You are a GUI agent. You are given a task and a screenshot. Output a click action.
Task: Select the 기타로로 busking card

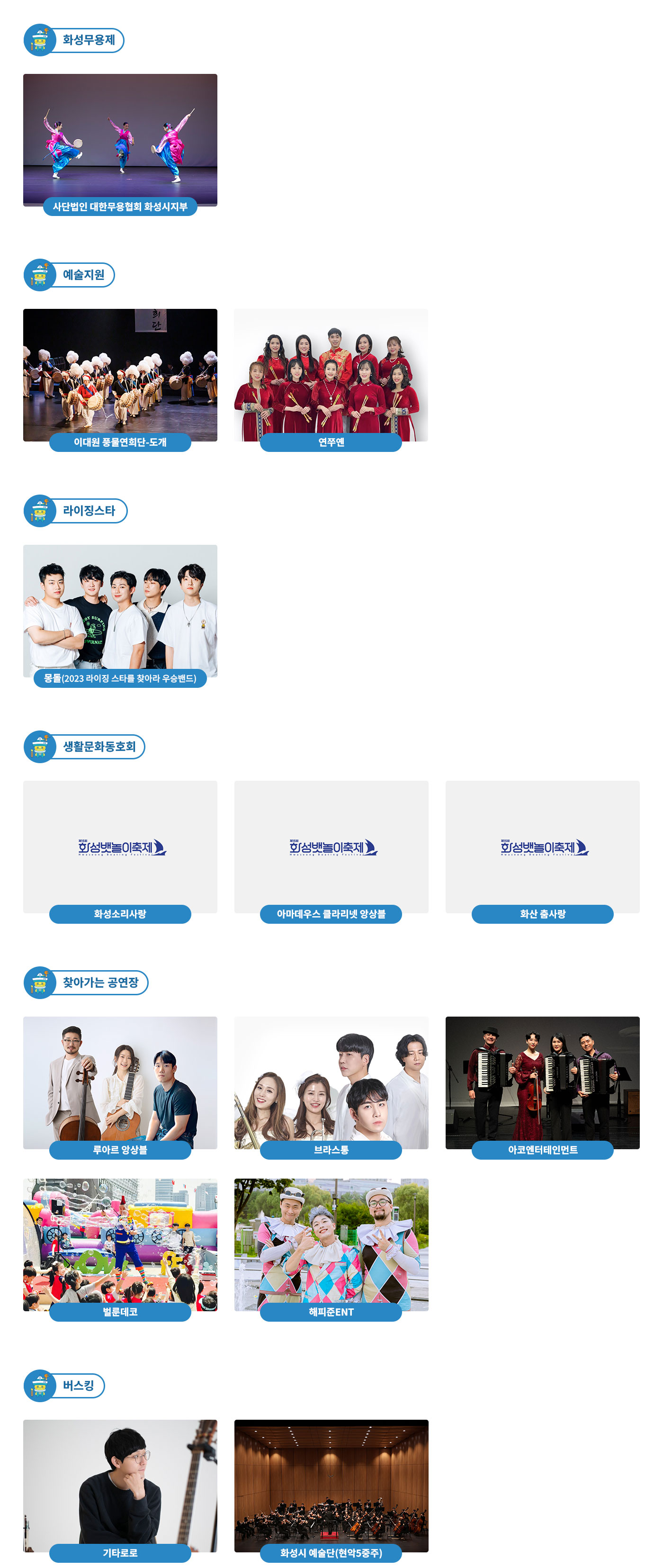(120, 1485)
